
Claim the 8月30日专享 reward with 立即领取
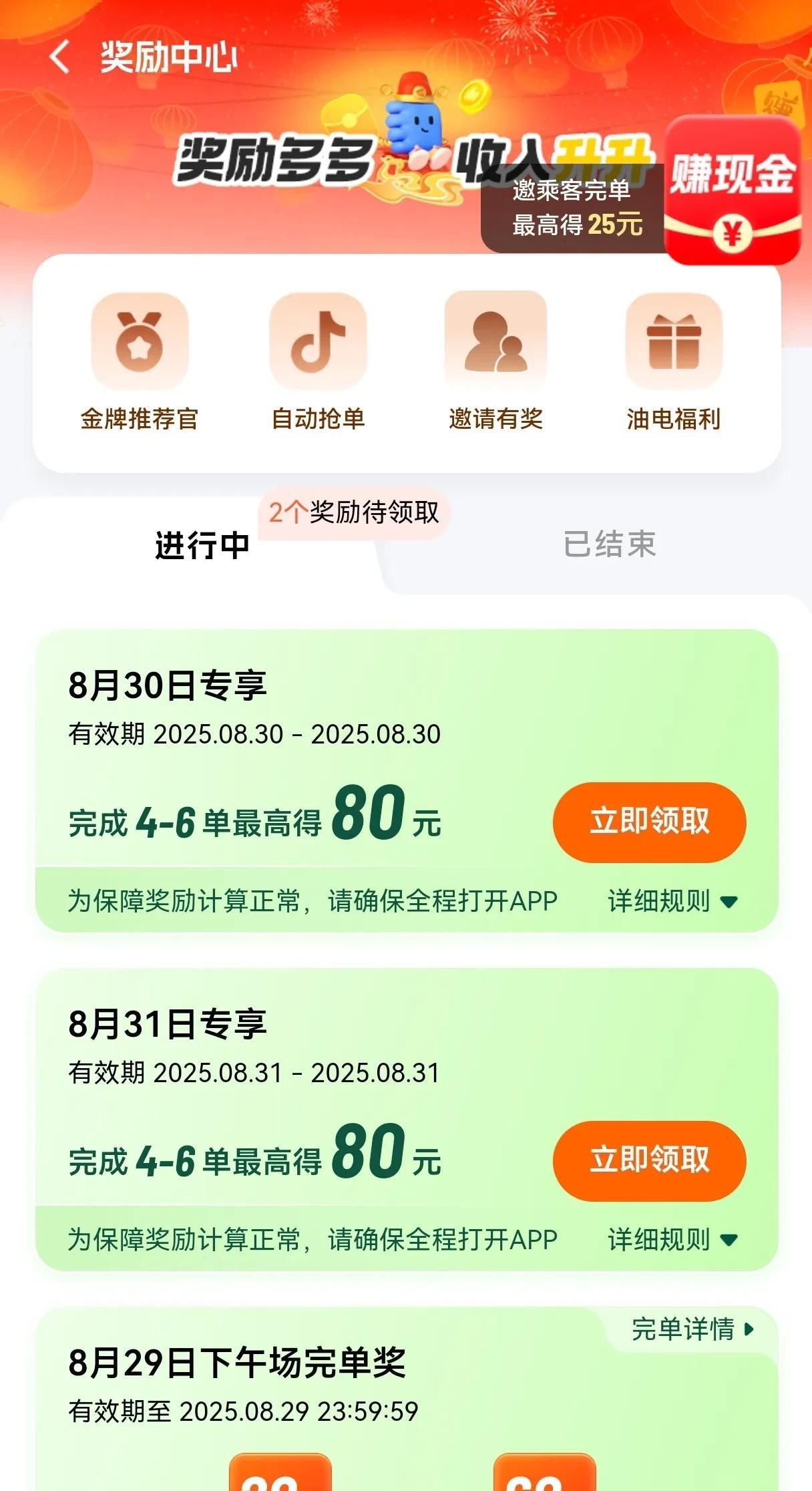649,822
